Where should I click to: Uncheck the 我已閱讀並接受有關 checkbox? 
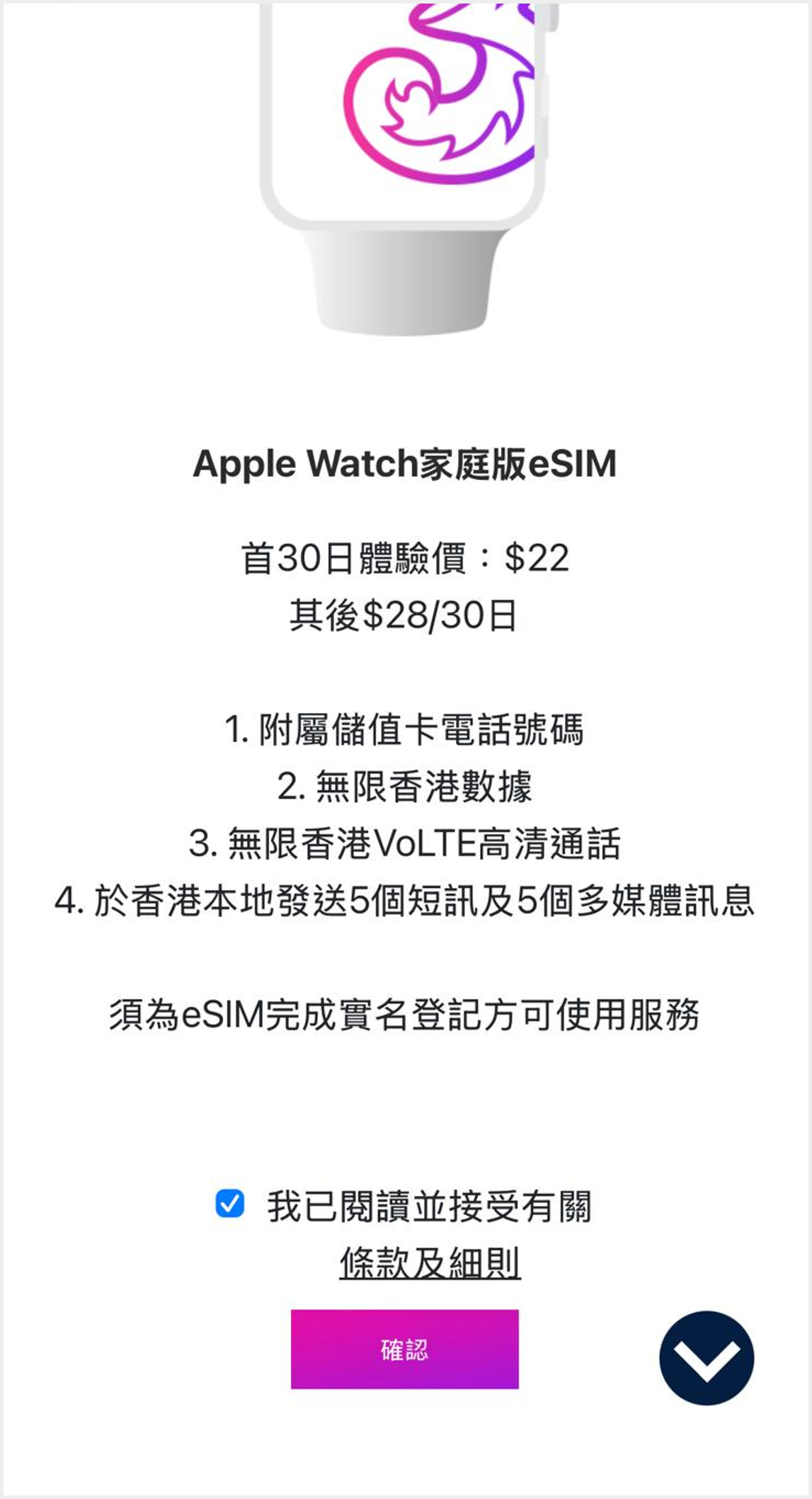[x=230, y=1204]
